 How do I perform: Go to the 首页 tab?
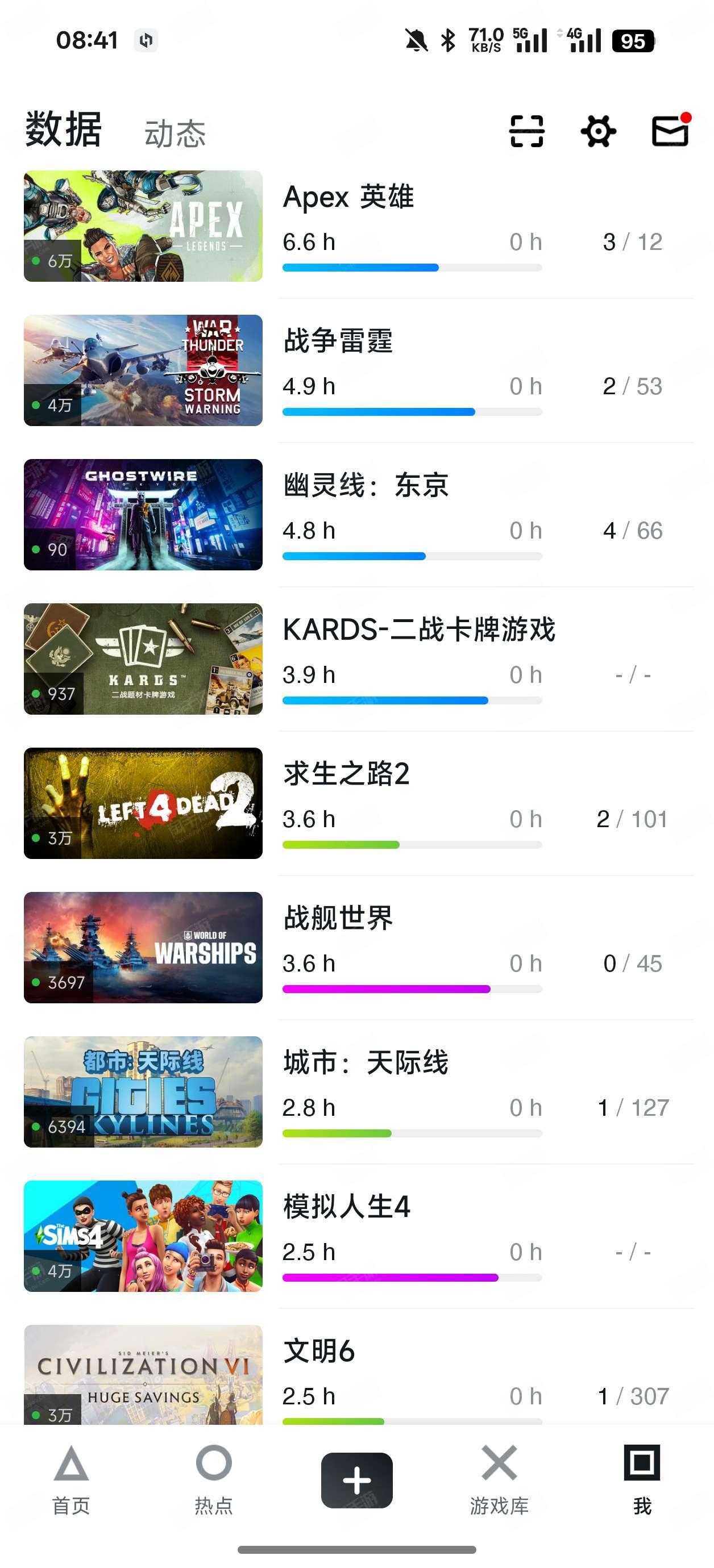[71, 1479]
